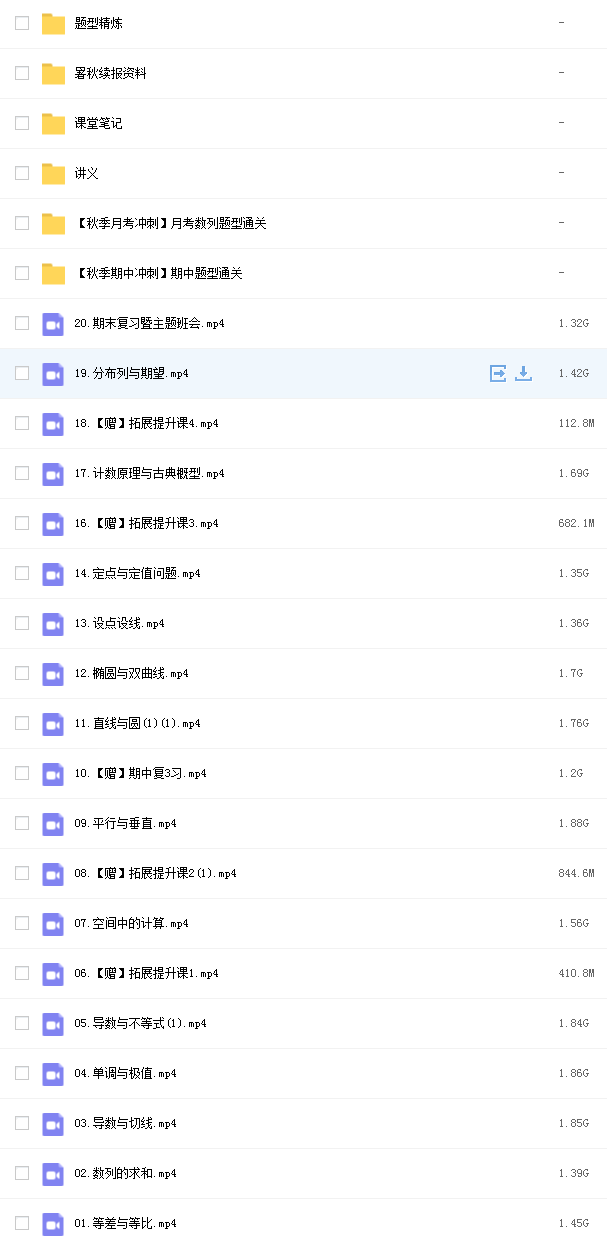
Task: Open the 暑秋续报资料 folder
Action: click(x=111, y=73)
